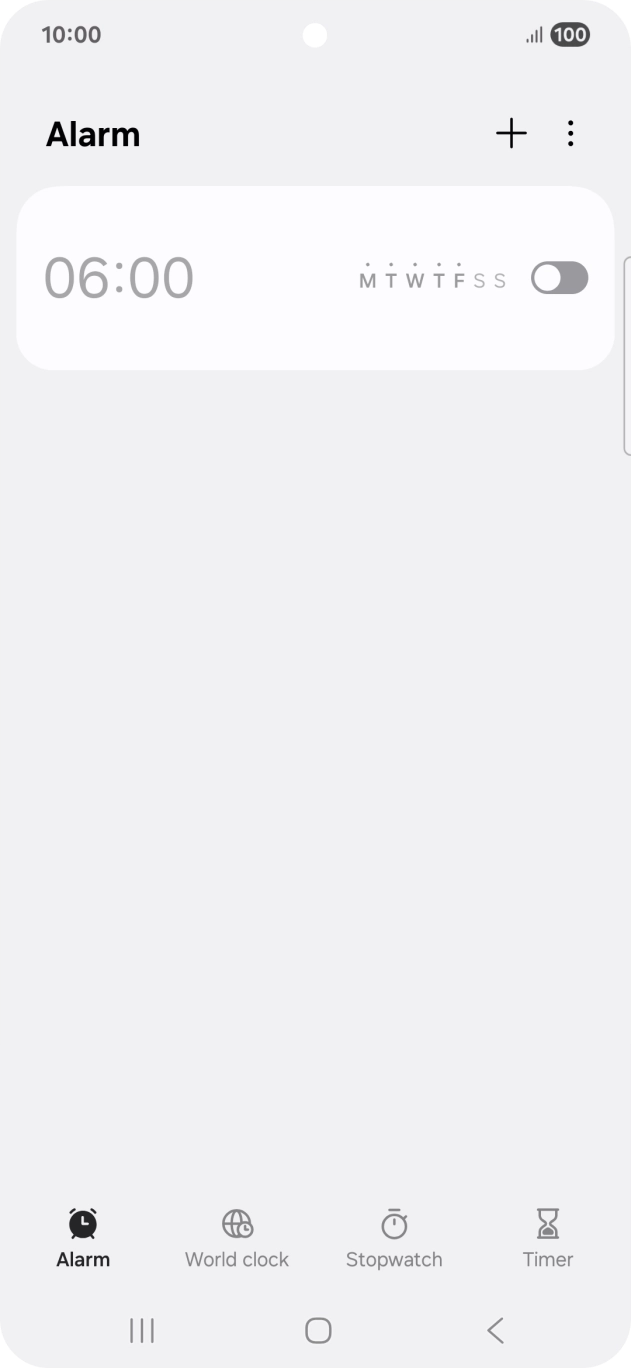Select the Alarm tab
Screen dimensions: 631x1368
83,1238
